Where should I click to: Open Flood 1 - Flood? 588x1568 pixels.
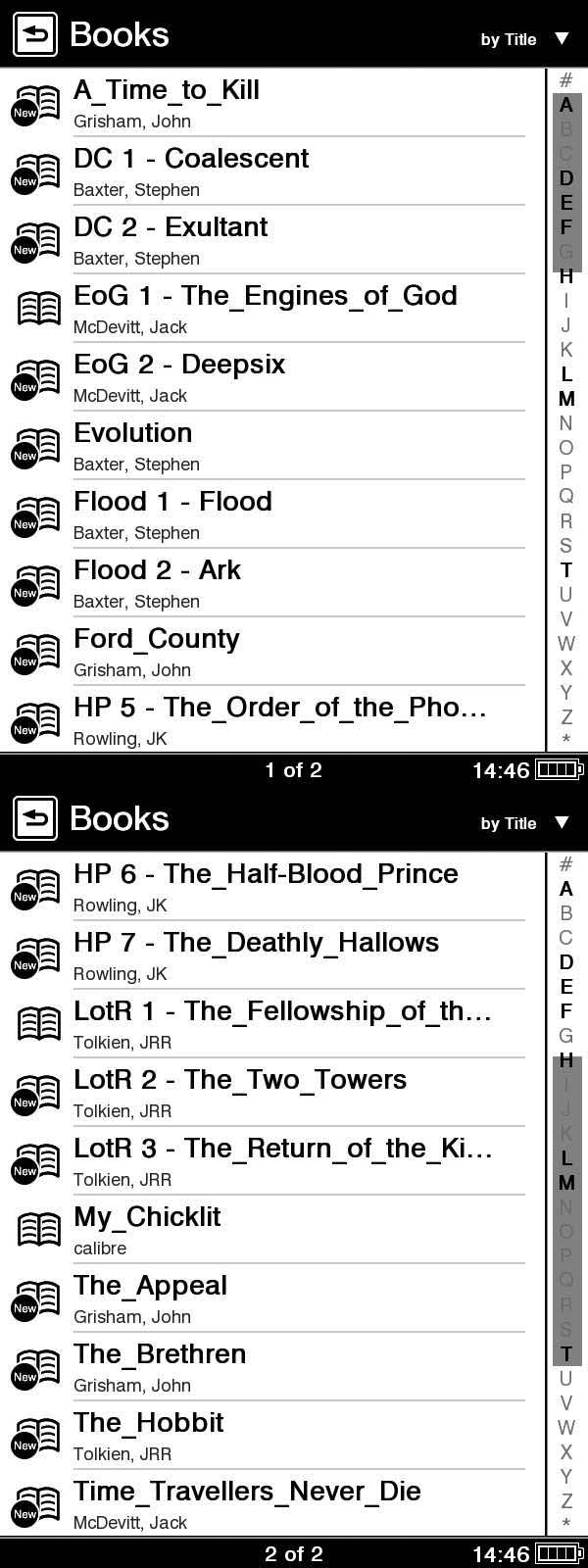(x=172, y=503)
